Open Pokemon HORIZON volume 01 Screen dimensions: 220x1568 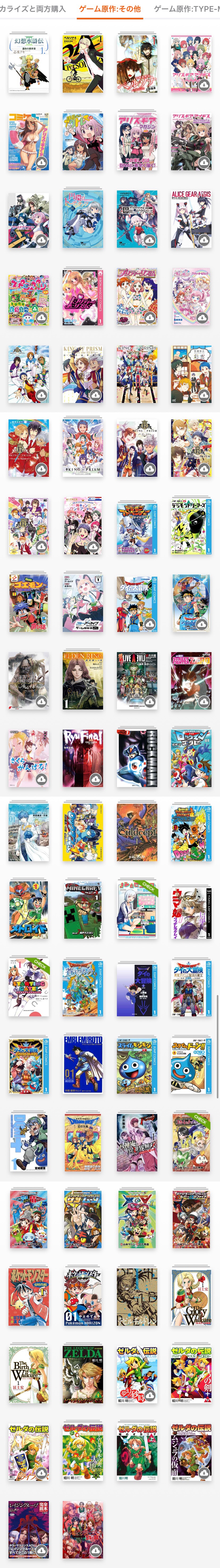[x=83, y=1296]
